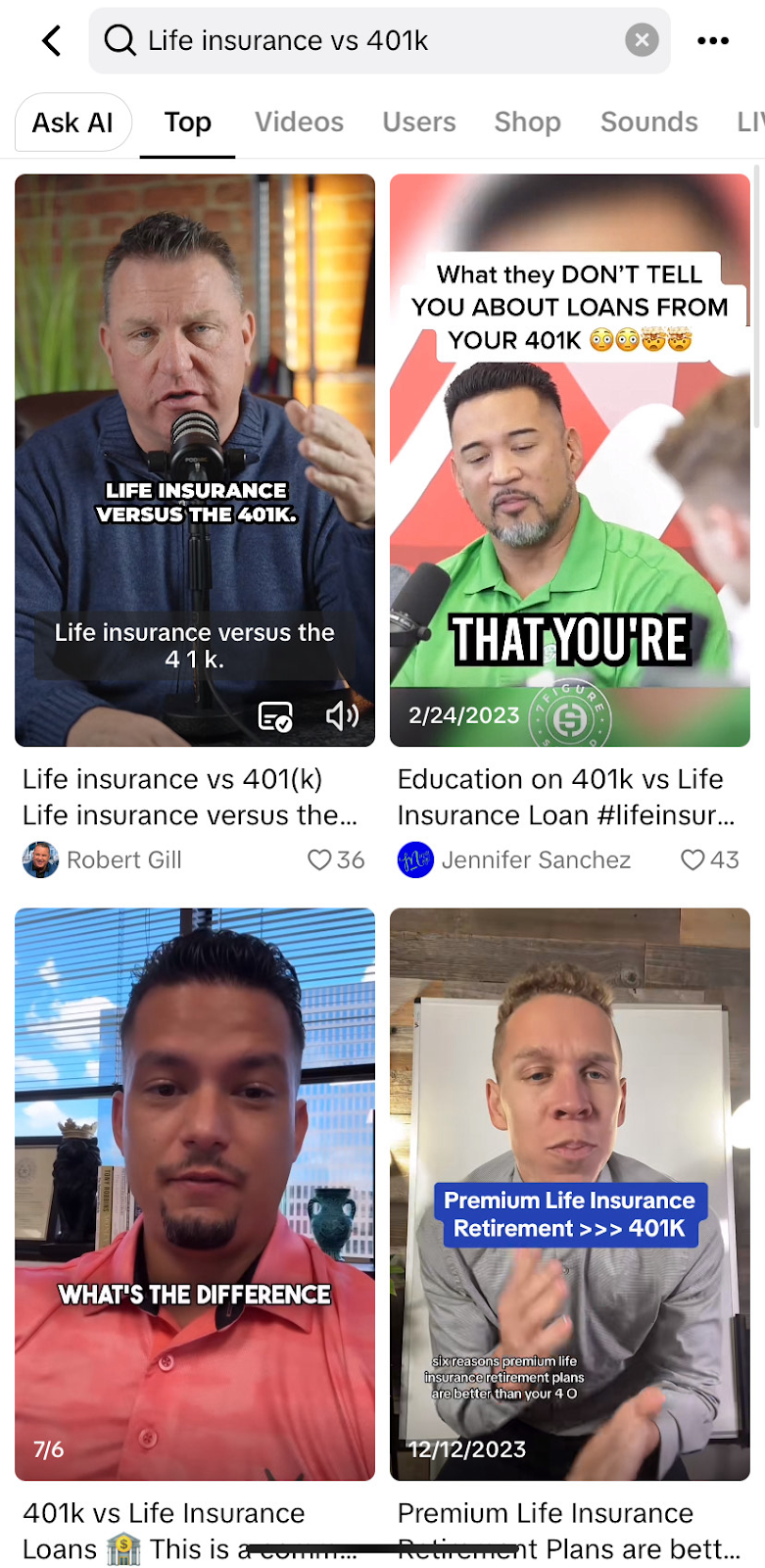
Task: Unmute the sound on Robert Gill's video
Action: (x=342, y=716)
